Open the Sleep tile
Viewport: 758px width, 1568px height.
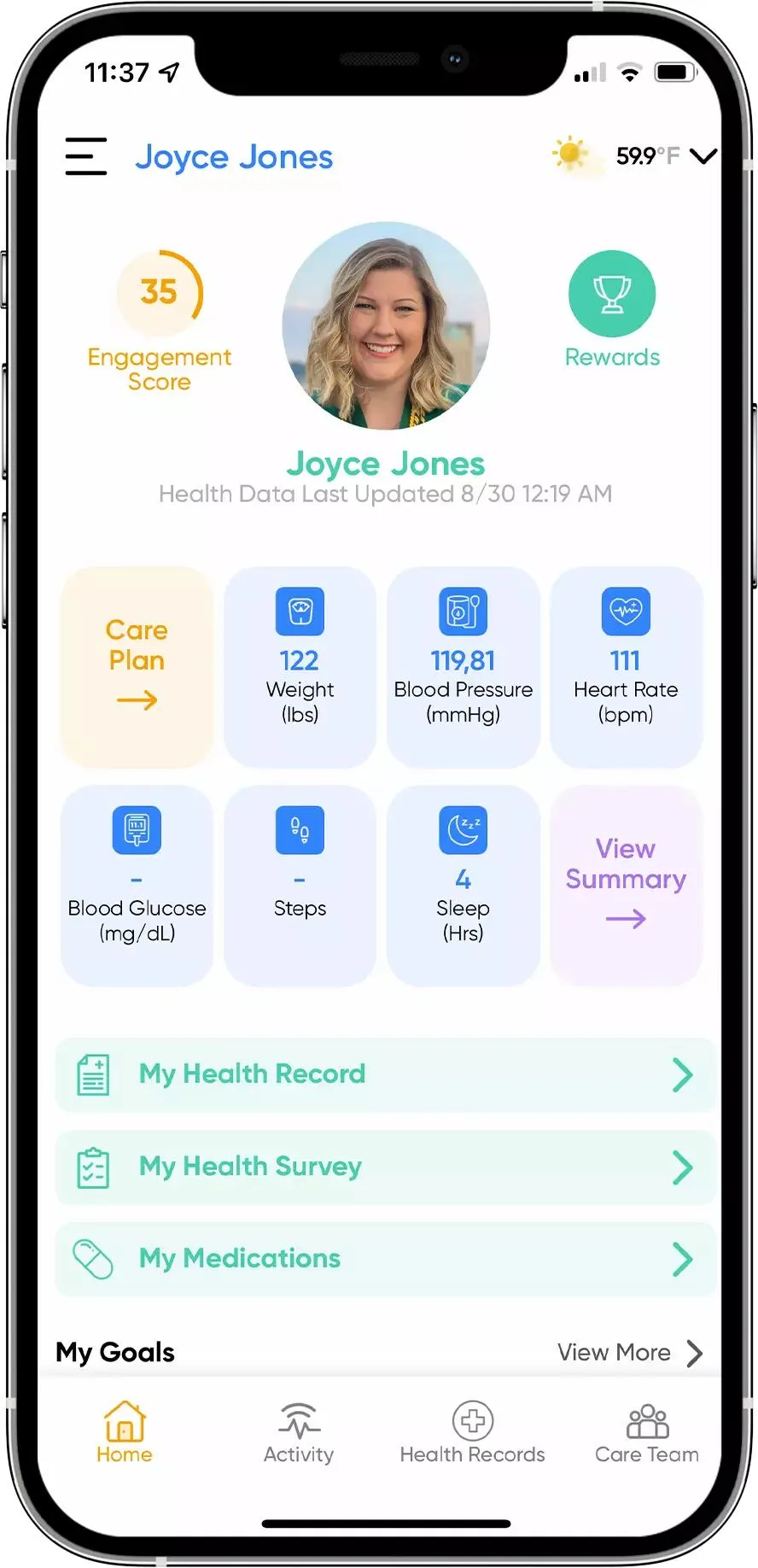coord(463,885)
